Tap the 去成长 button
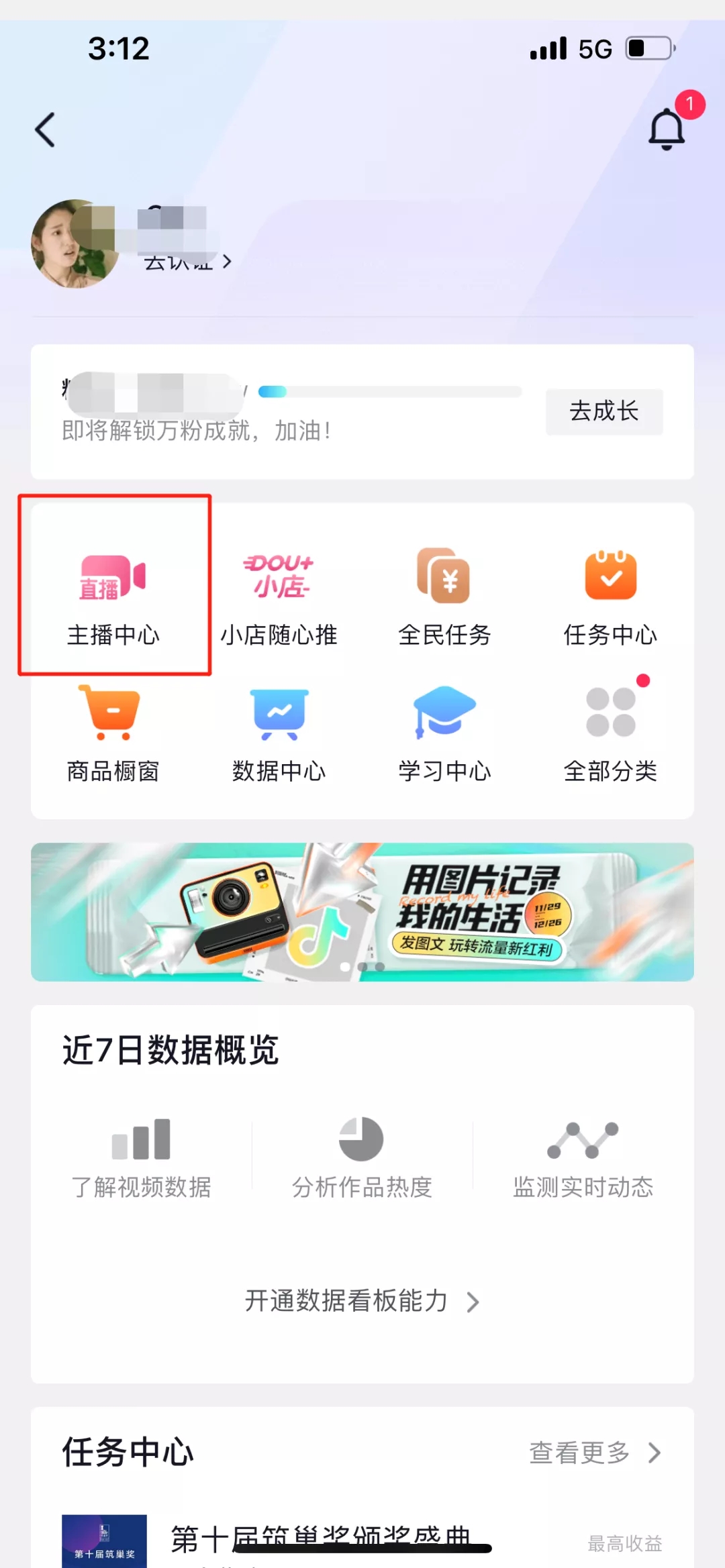Viewport: 725px width, 1568px height. click(x=603, y=411)
